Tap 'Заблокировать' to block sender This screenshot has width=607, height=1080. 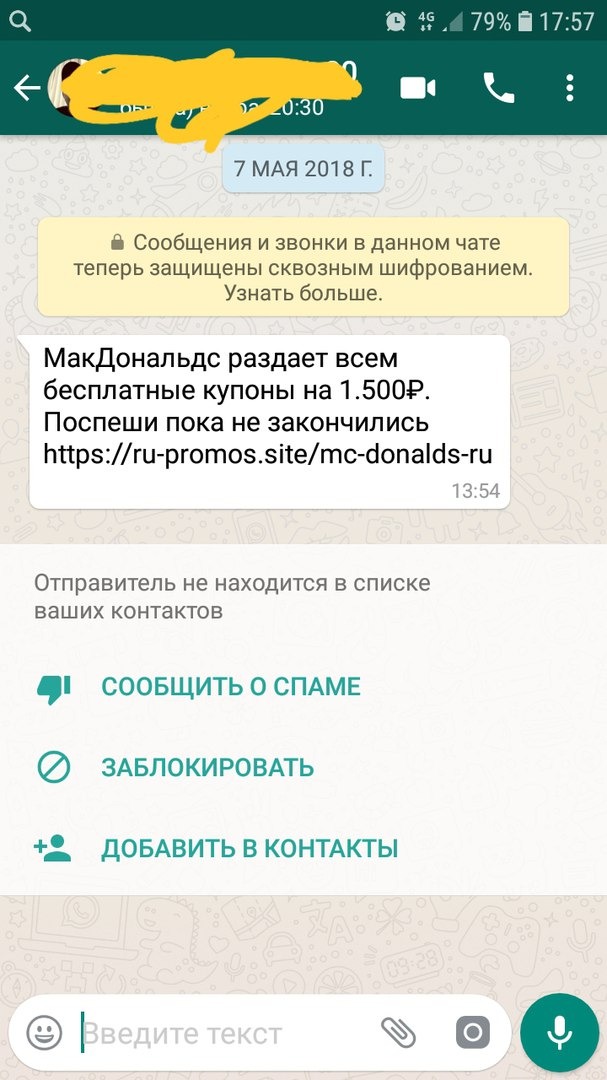pyautogui.click(x=207, y=768)
